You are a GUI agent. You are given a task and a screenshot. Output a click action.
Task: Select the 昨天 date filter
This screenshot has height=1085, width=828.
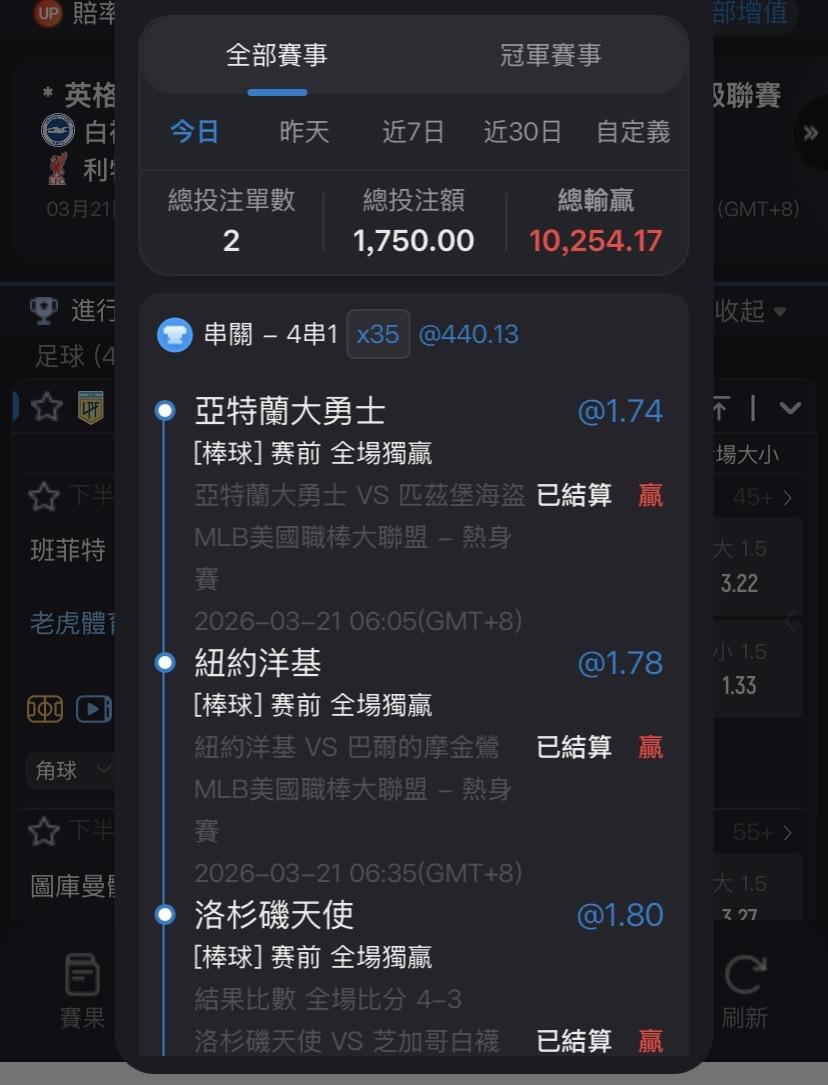coord(304,131)
